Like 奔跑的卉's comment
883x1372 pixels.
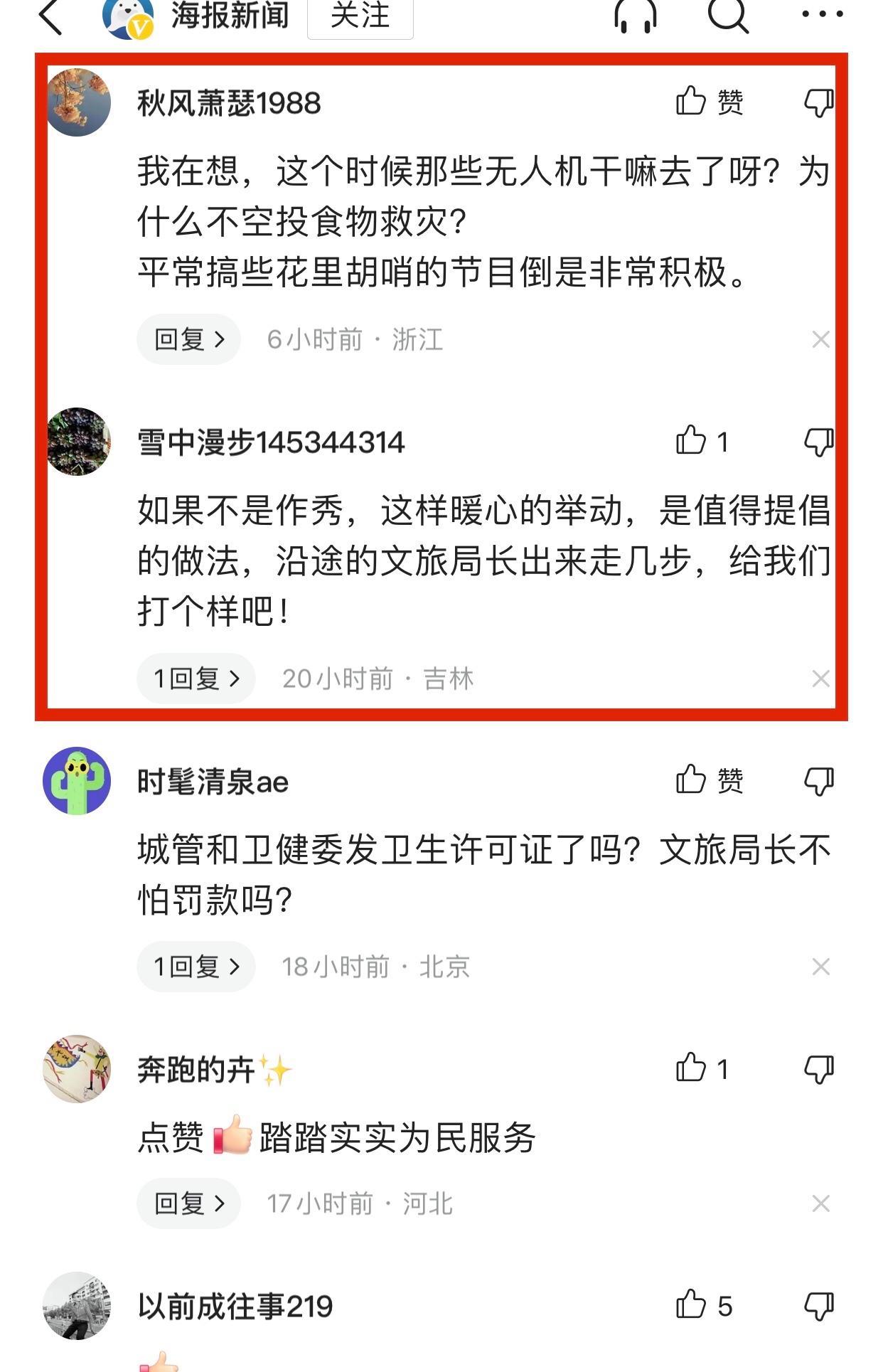click(x=691, y=1068)
